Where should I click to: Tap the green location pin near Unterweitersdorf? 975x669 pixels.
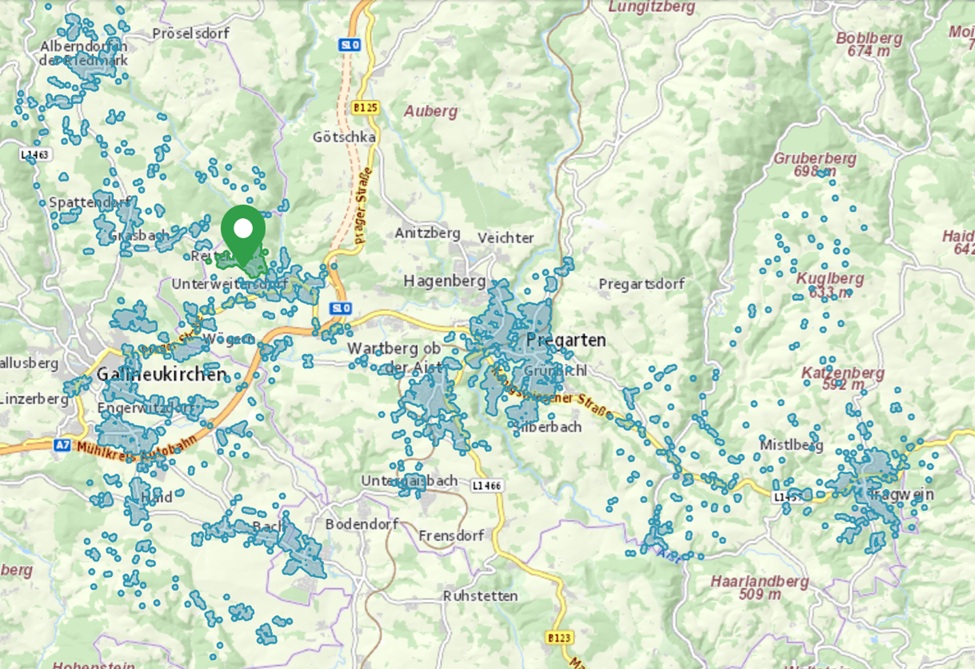click(x=243, y=230)
